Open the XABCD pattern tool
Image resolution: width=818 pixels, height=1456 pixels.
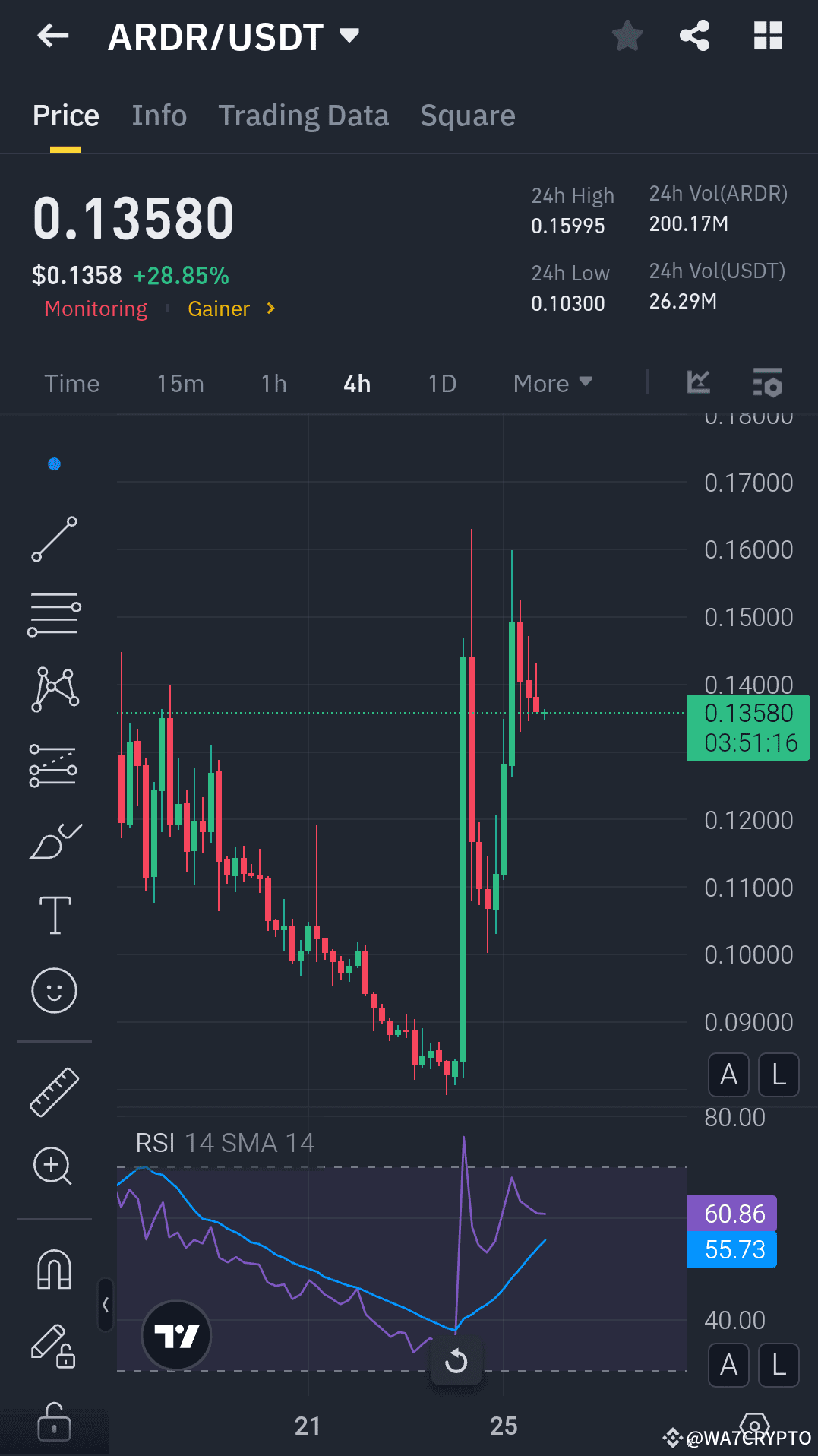click(x=54, y=688)
